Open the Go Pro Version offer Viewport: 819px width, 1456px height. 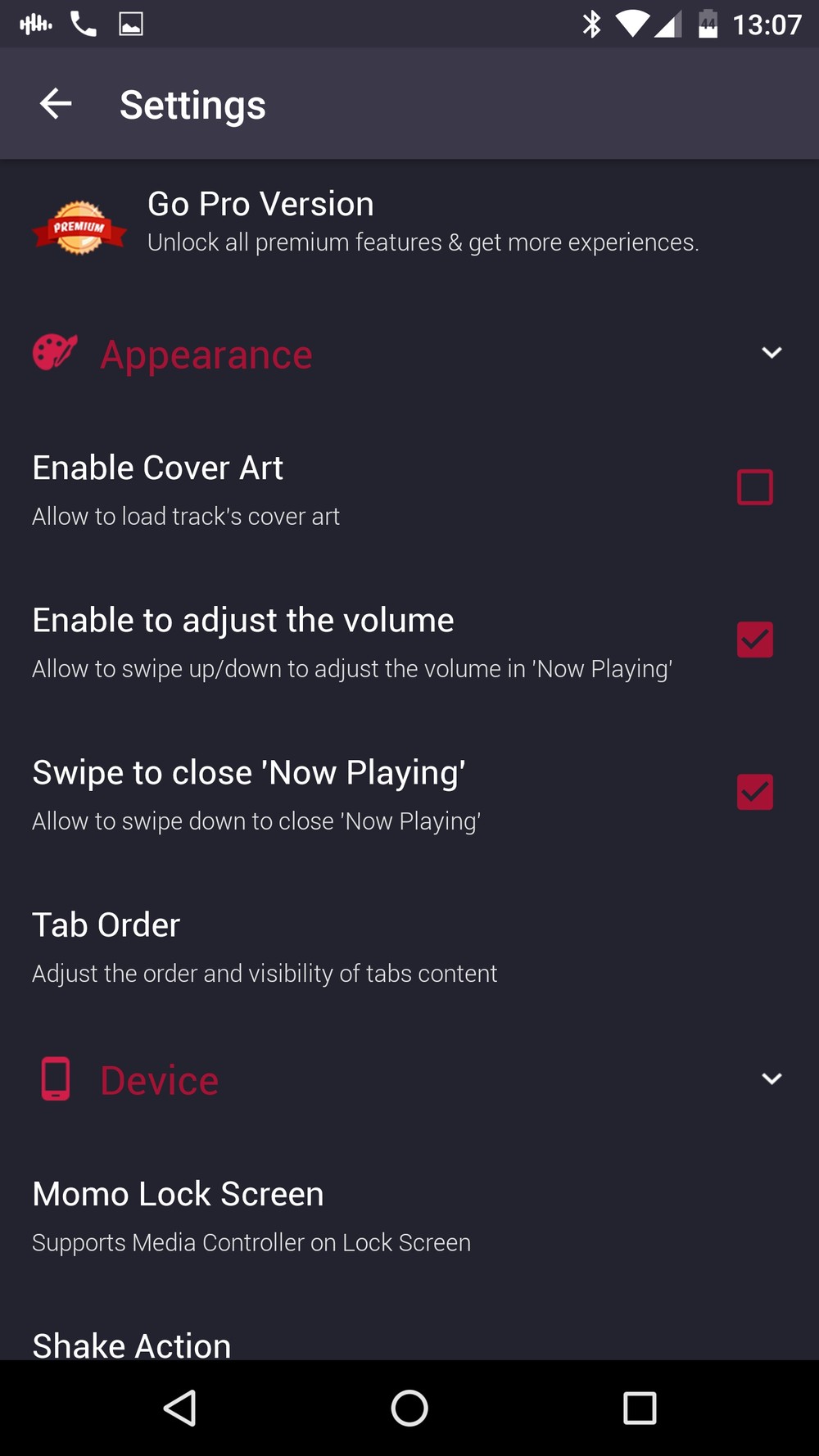[409, 223]
